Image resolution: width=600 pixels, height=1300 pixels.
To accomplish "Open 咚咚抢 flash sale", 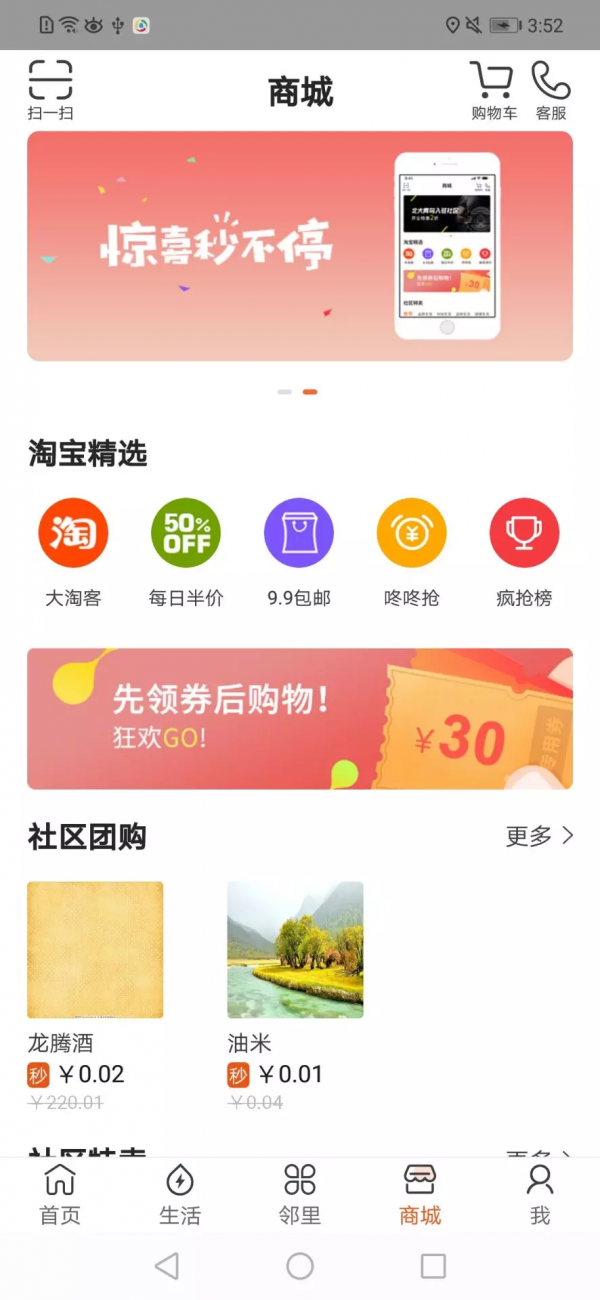I will point(412,553).
